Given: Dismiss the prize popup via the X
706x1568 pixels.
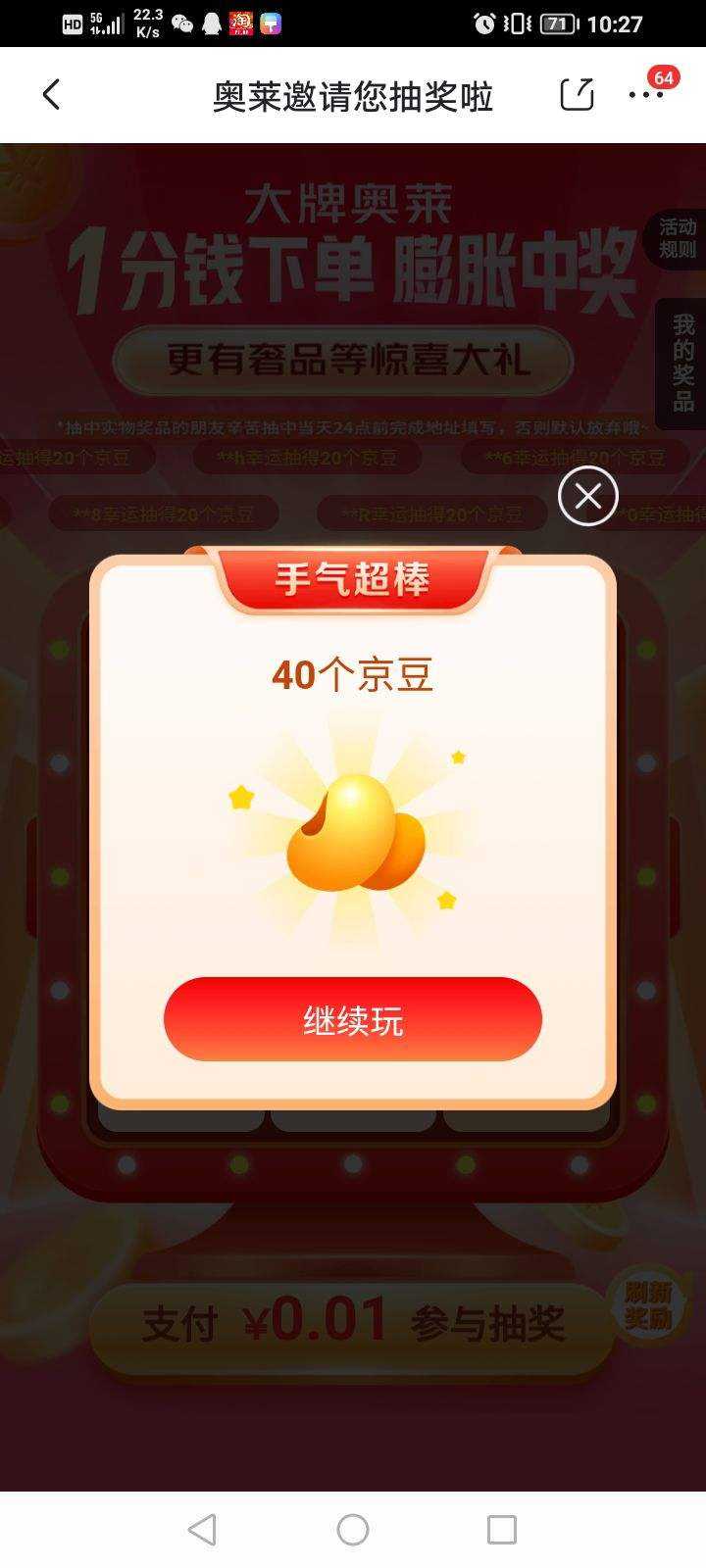Looking at the screenshot, I should [587, 495].
